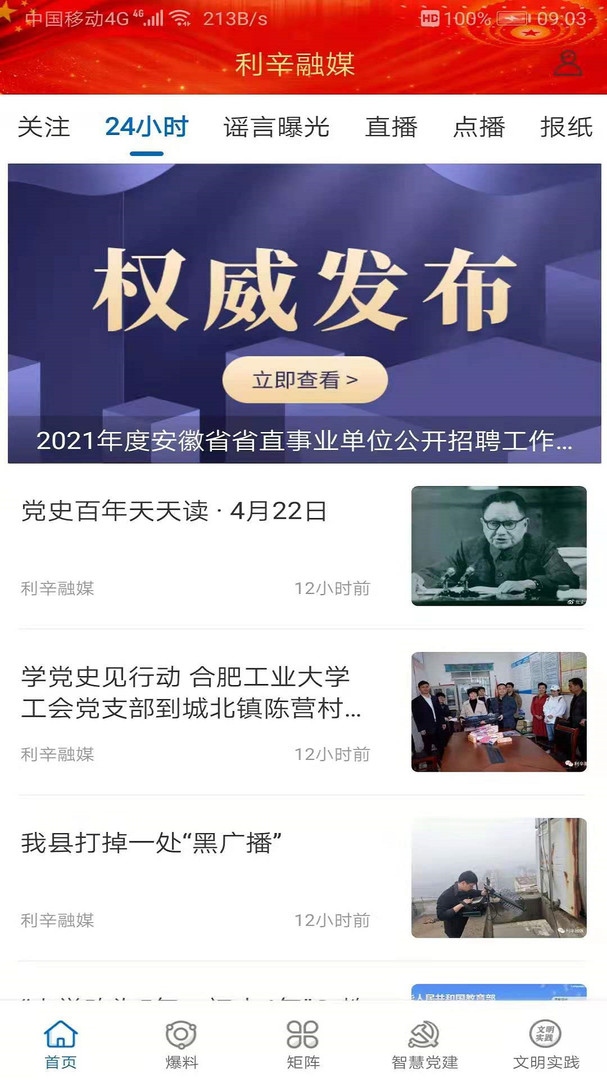Switch to the 点播 tab

479,127
